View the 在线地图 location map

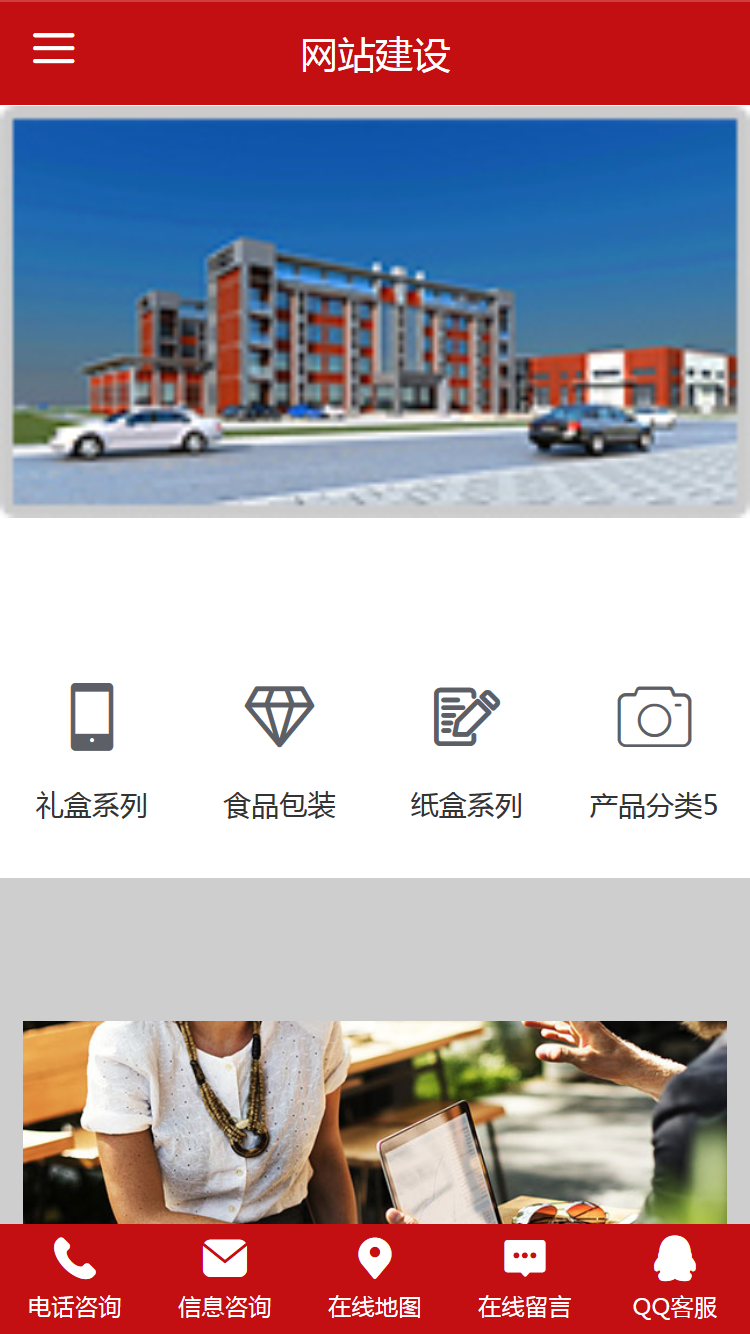(375, 1278)
